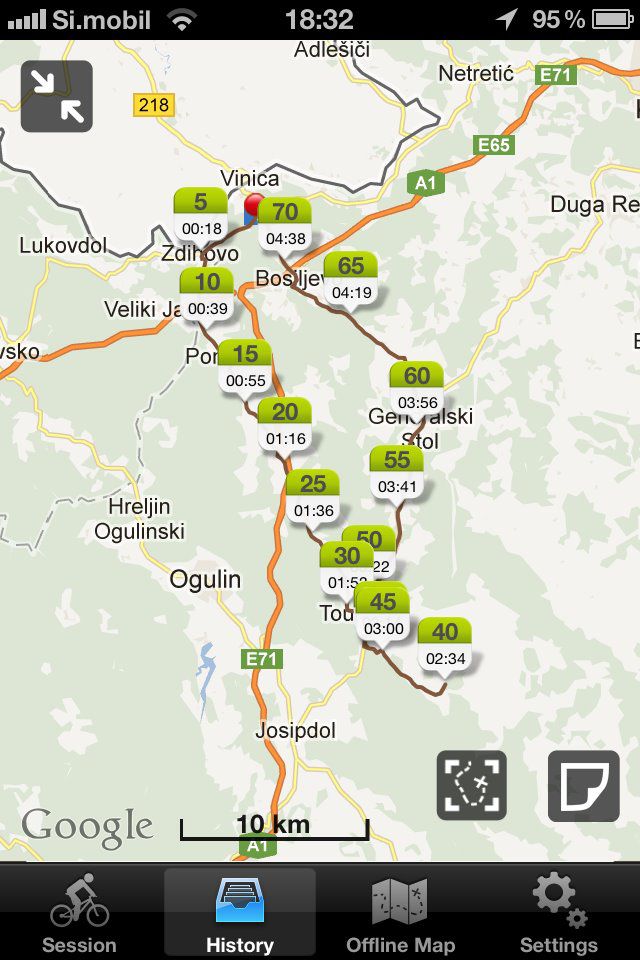The height and width of the screenshot is (960, 640).
Task: Tap the 55 km marker at 03:41
Action: (x=397, y=472)
